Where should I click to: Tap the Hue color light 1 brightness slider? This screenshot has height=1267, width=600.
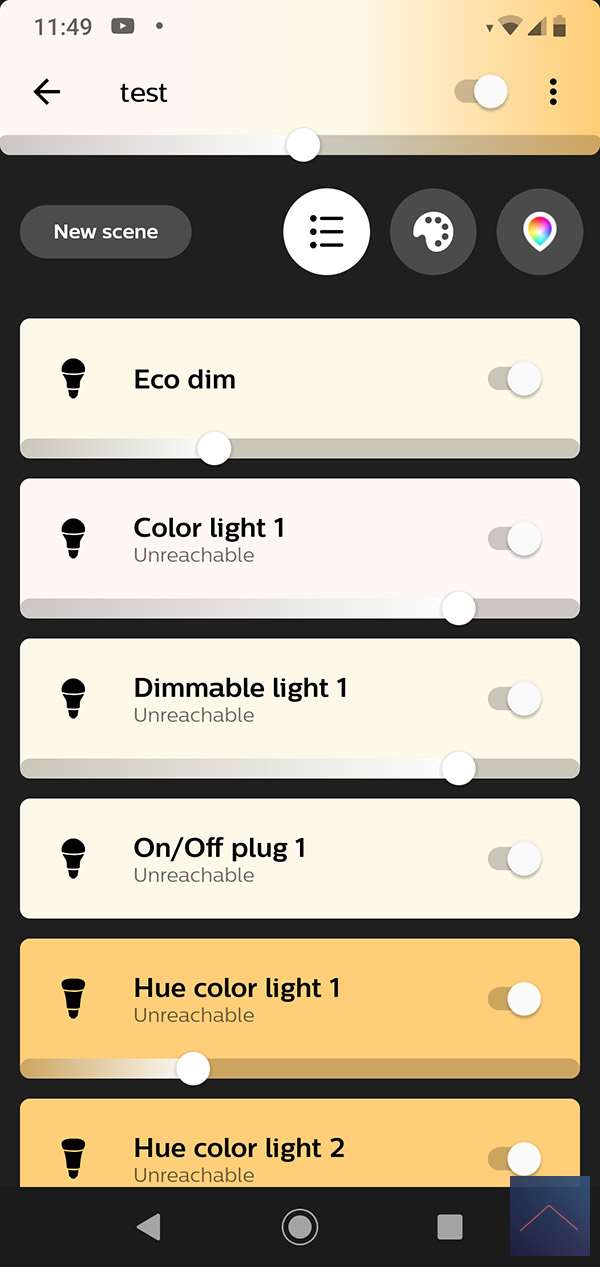tap(193, 1068)
